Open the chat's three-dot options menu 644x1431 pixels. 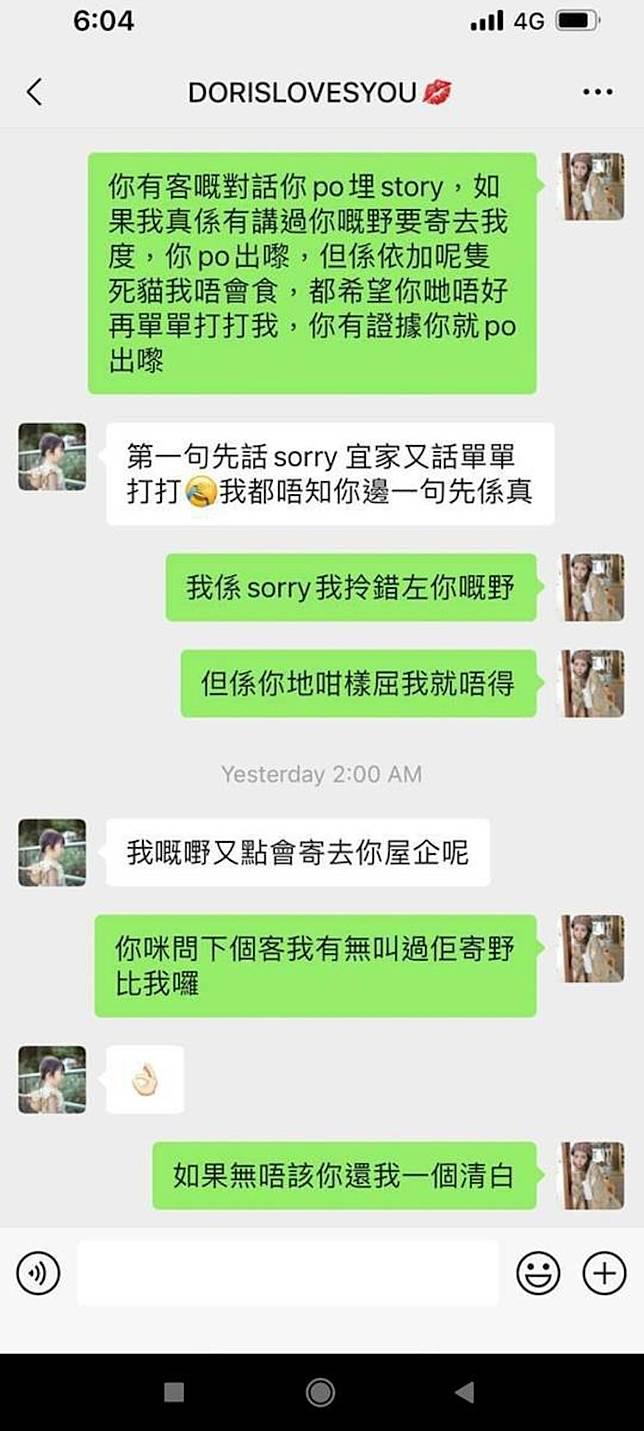tap(597, 93)
